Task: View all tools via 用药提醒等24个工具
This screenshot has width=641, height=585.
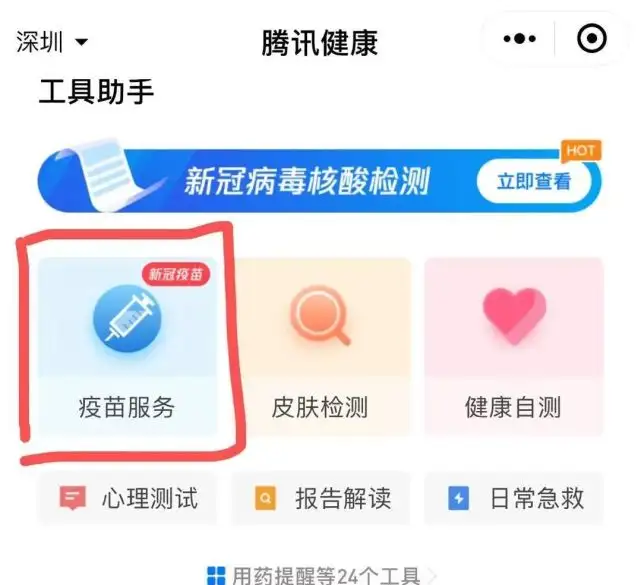Action: click(321, 575)
